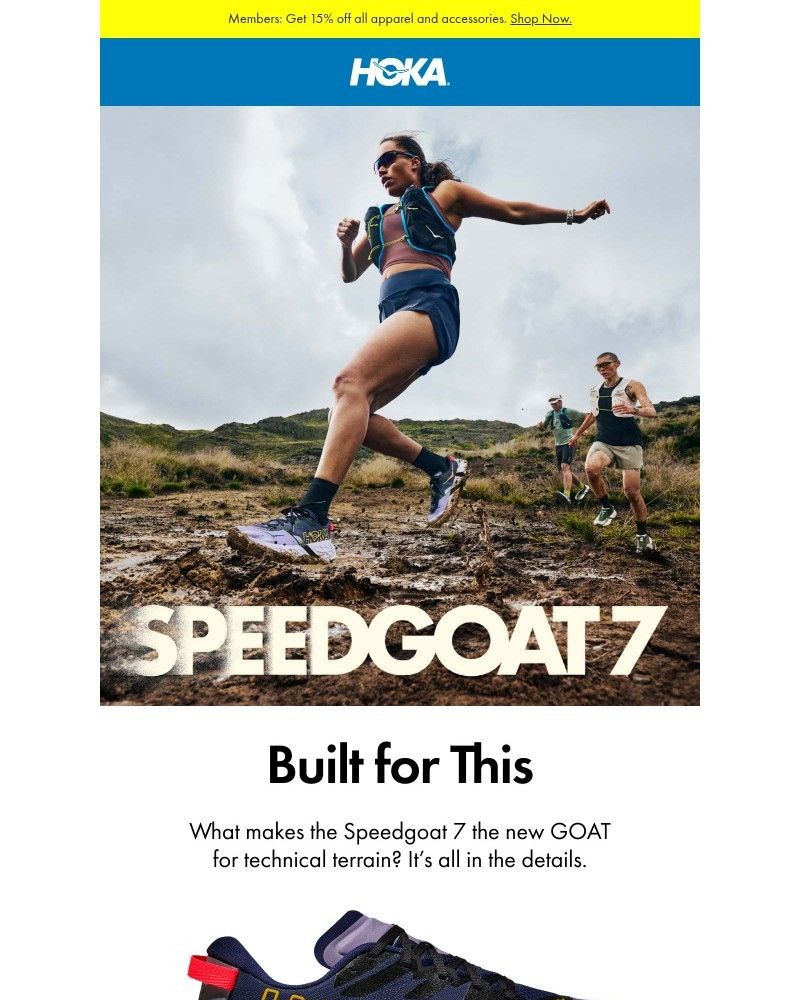
Task: Tap the Shop Now link in the members banner
Action: click(x=540, y=19)
